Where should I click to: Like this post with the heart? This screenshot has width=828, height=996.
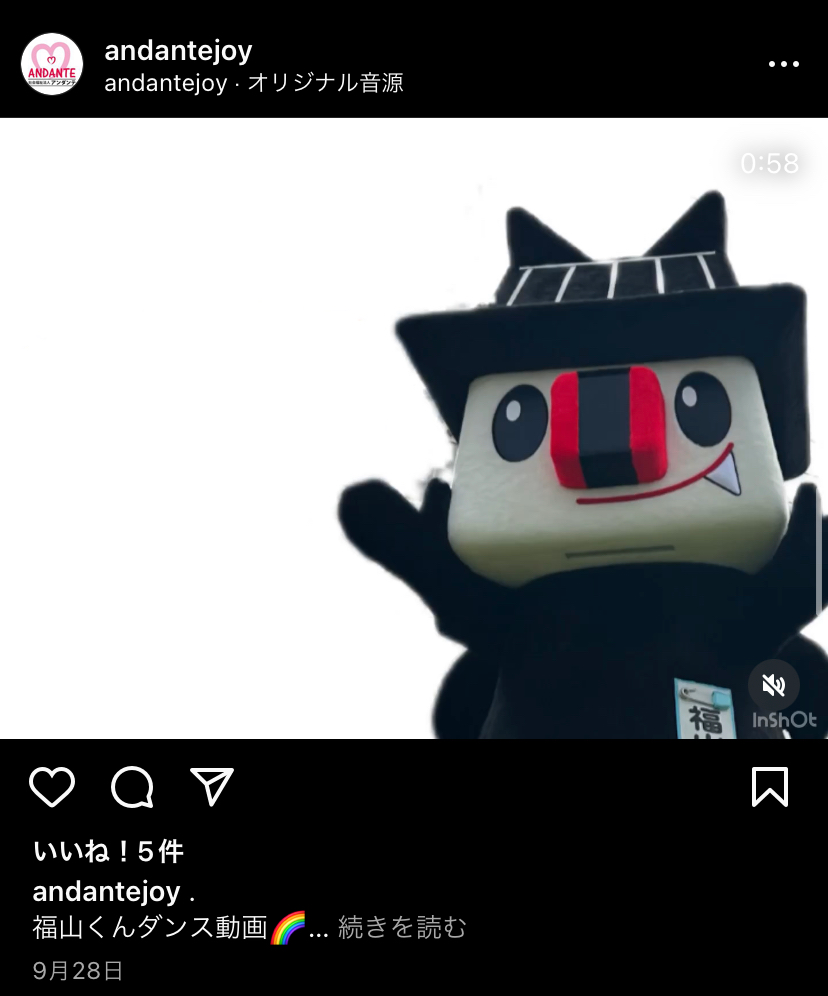(x=52, y=788)
